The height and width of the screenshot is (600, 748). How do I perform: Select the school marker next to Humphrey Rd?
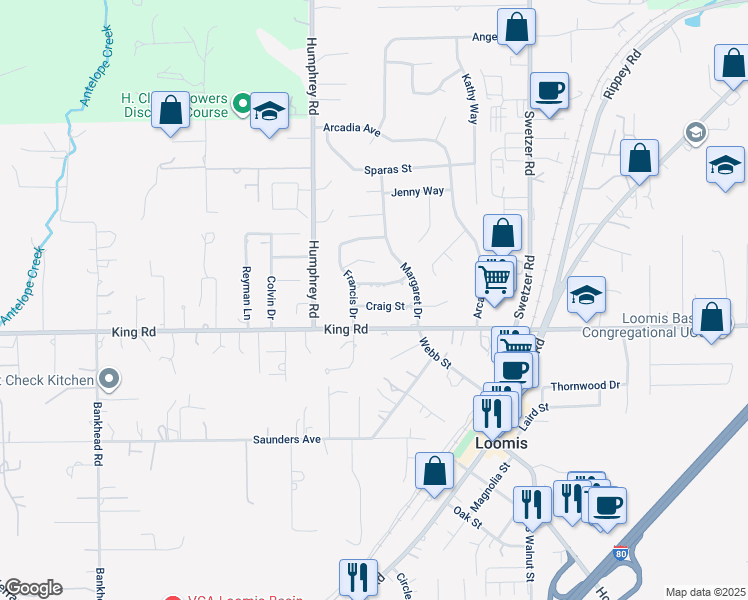click(269, 111)
